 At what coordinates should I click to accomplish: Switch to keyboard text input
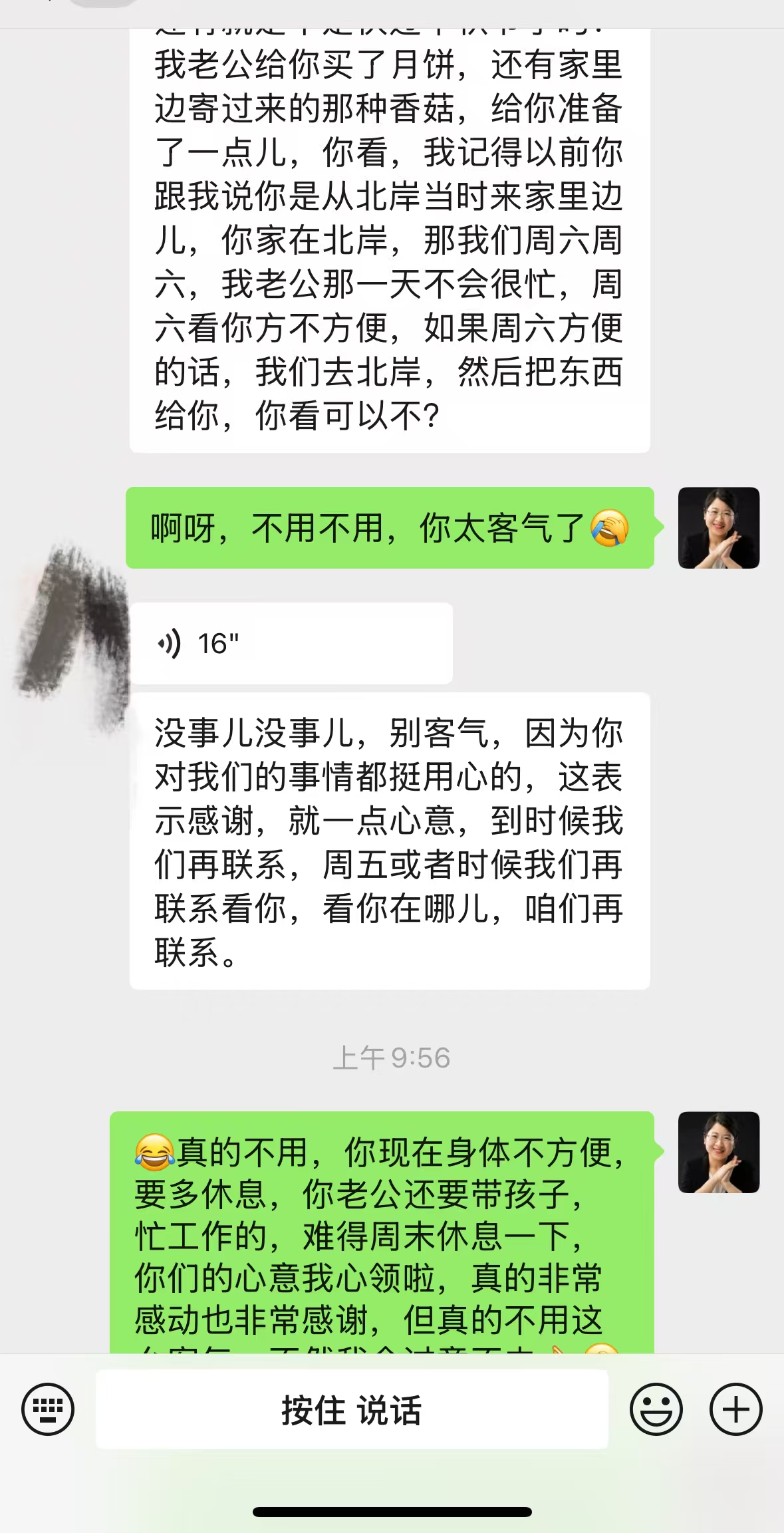[48, 1409]
